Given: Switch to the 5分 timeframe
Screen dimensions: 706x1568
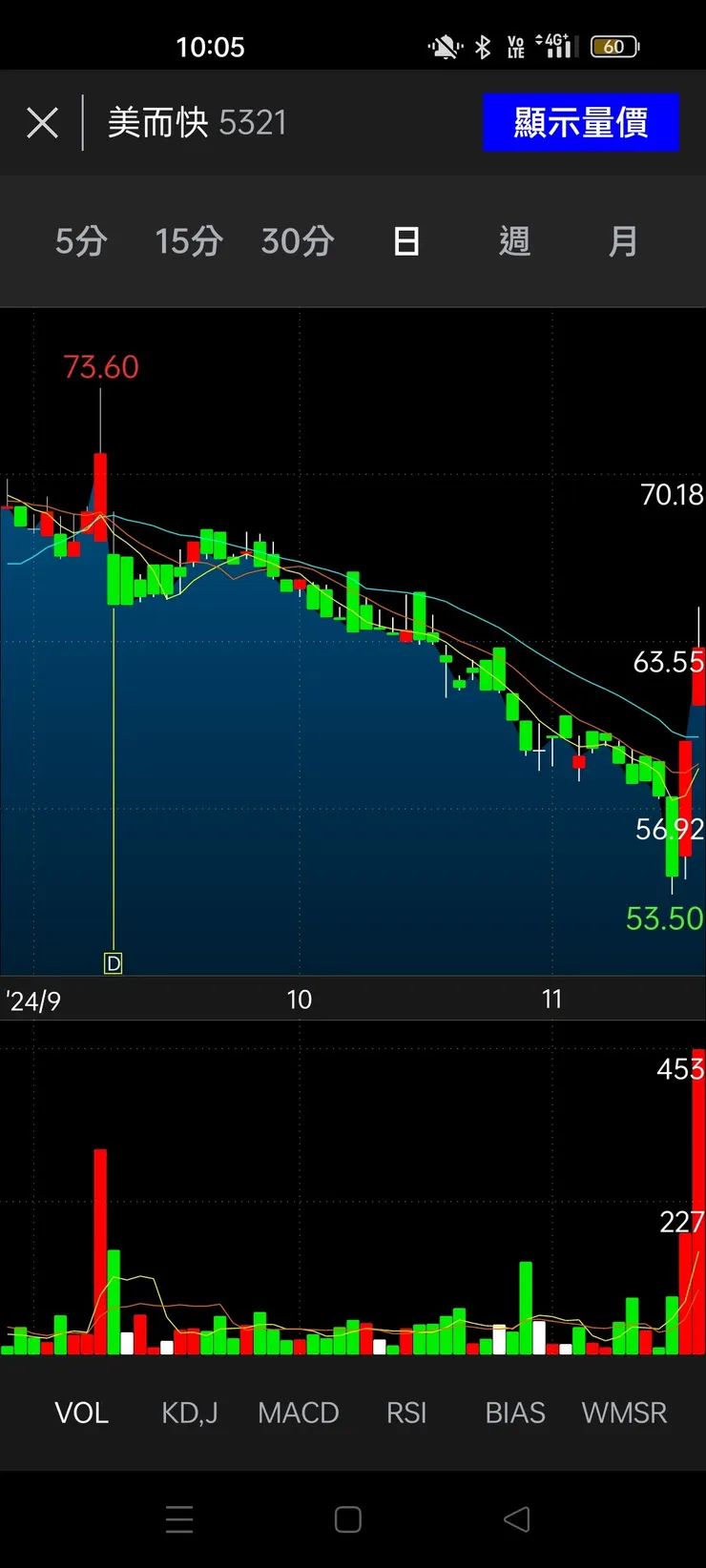Looking at the screenshot, I should pyautogui.click(x=81, y=241).
